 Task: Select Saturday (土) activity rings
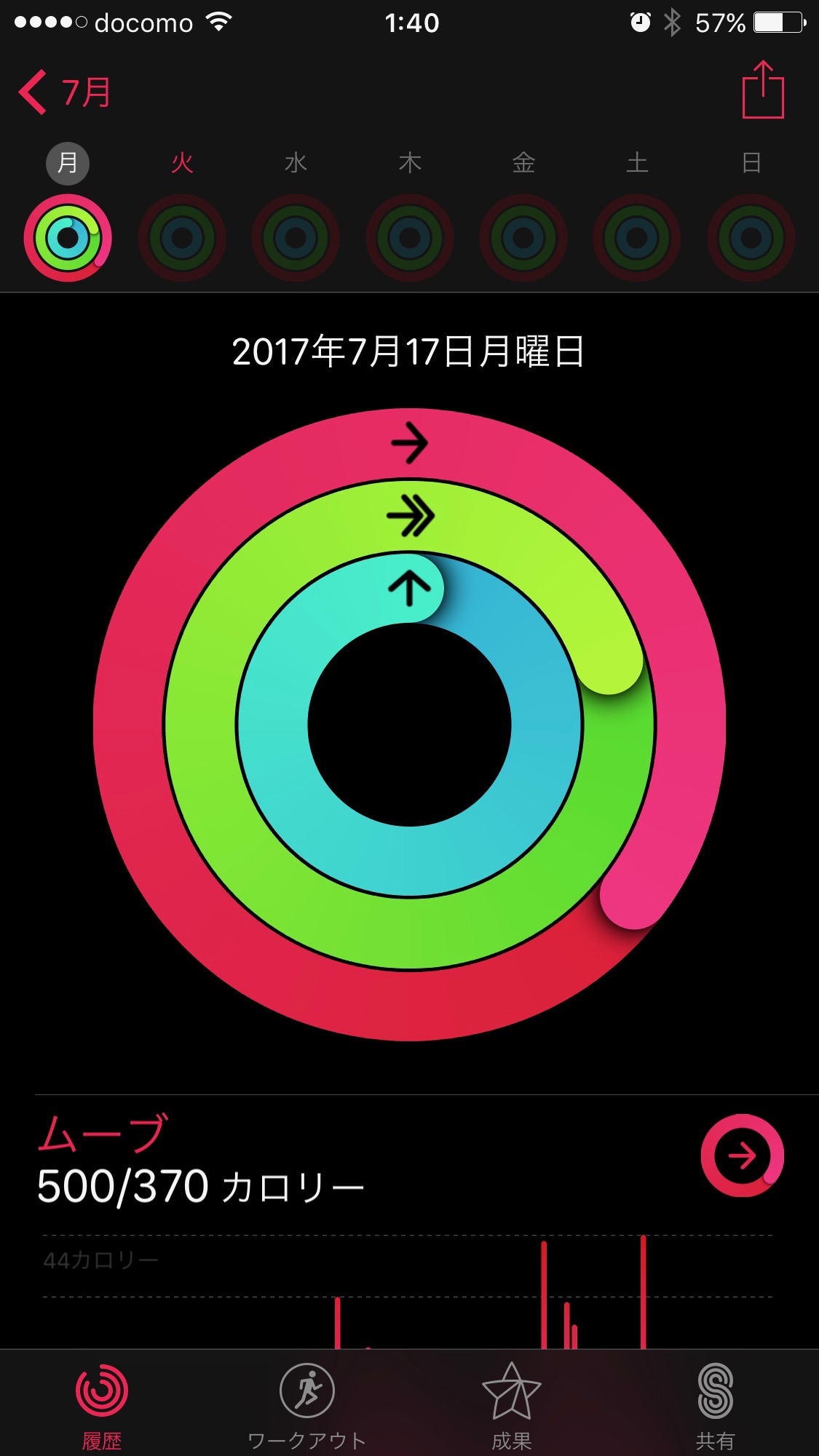coord(637,237)
